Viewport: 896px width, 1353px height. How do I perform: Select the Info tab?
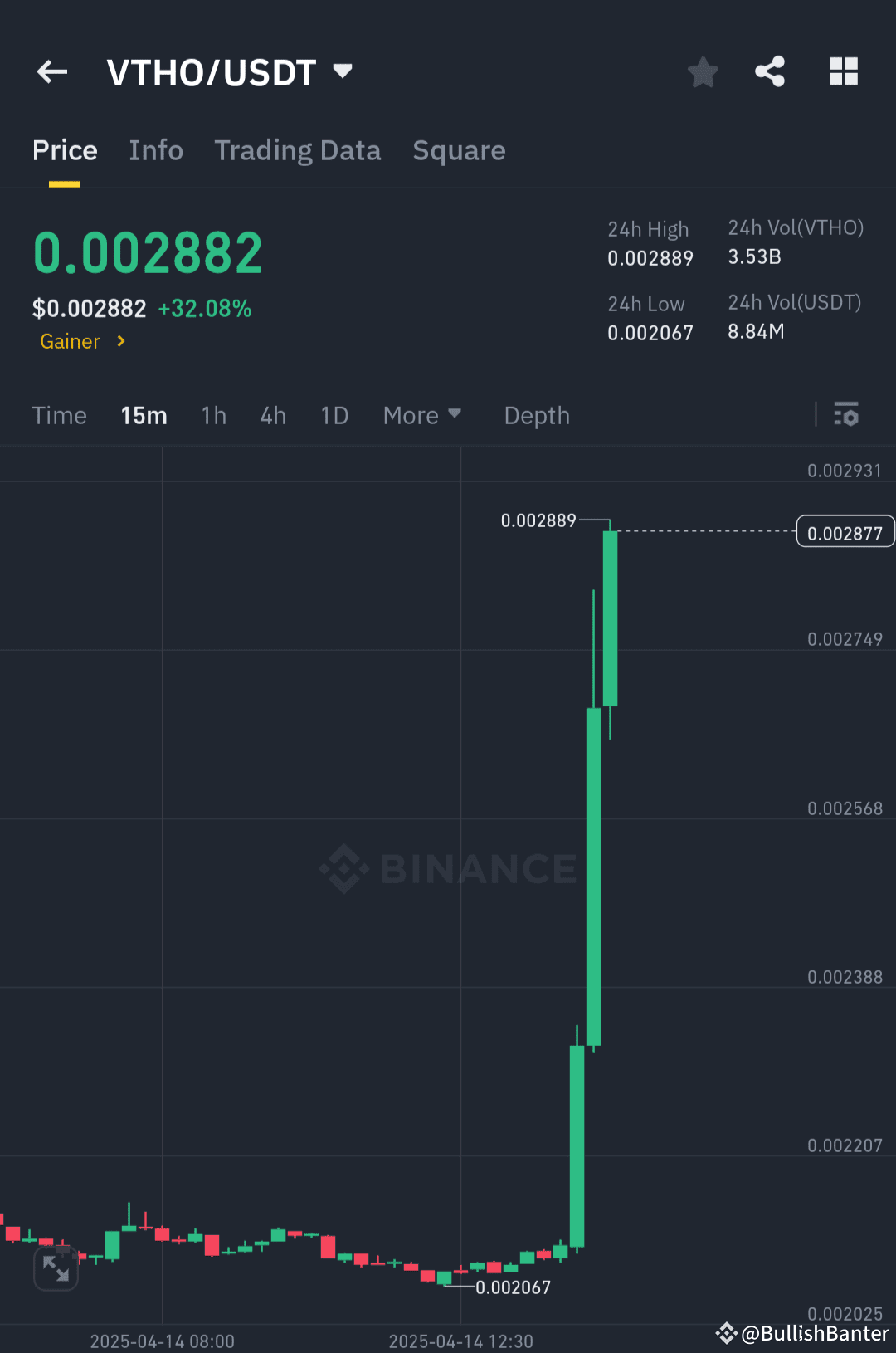click(x=155, y=150)
